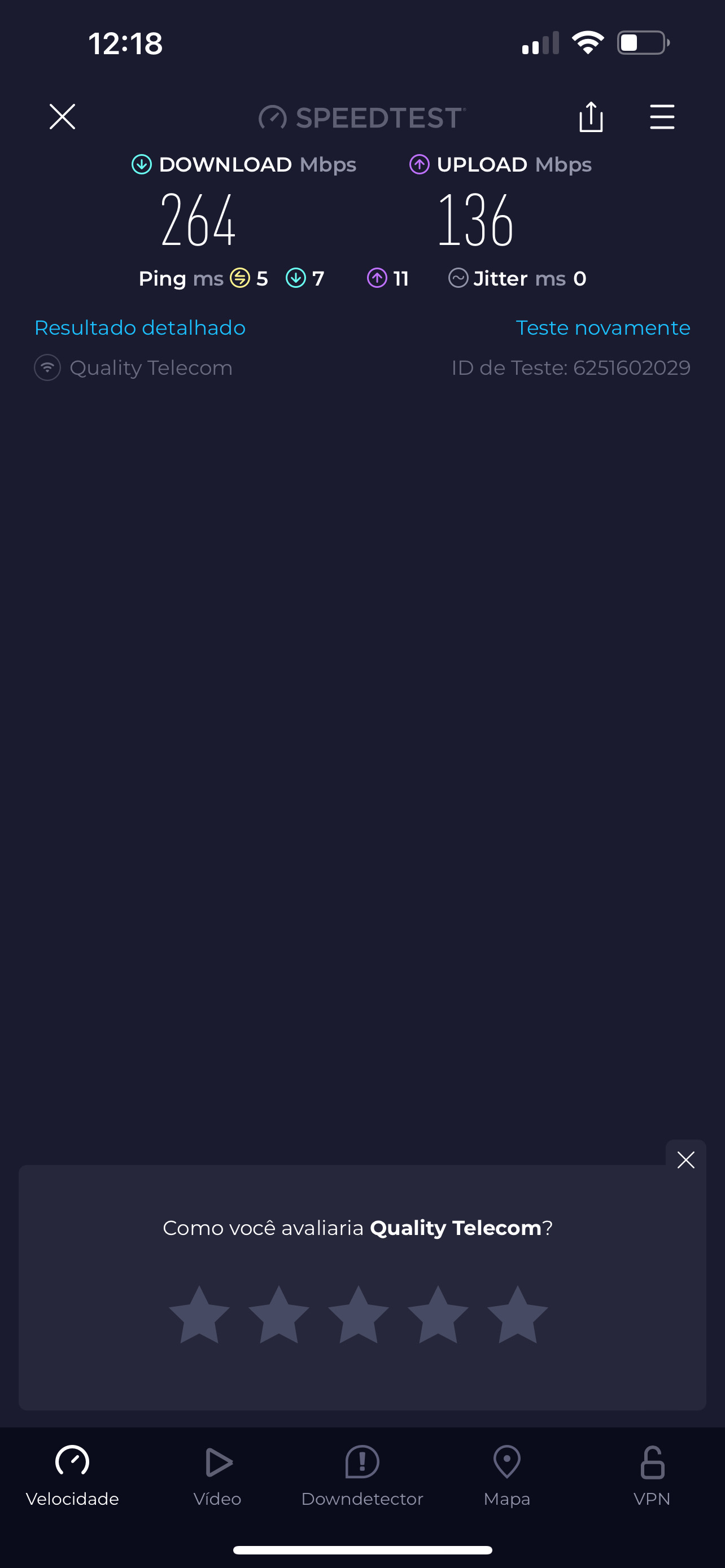725x1568 pixels.
Task: Close the speed test results
Action: pos(62,116)
